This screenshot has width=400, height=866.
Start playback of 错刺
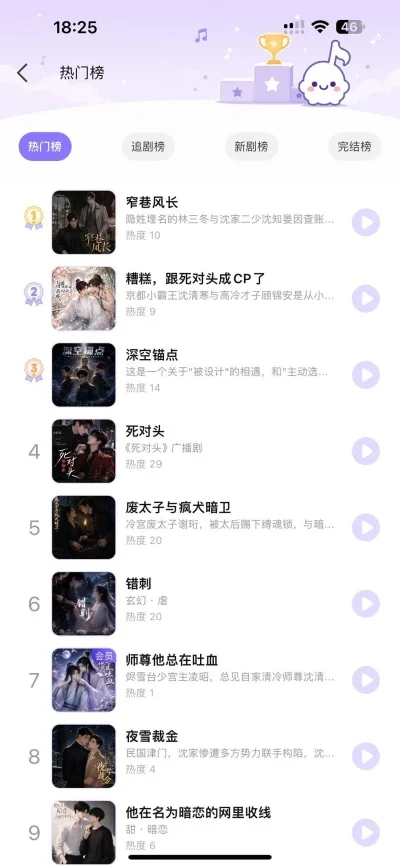[x=366, y=604]
